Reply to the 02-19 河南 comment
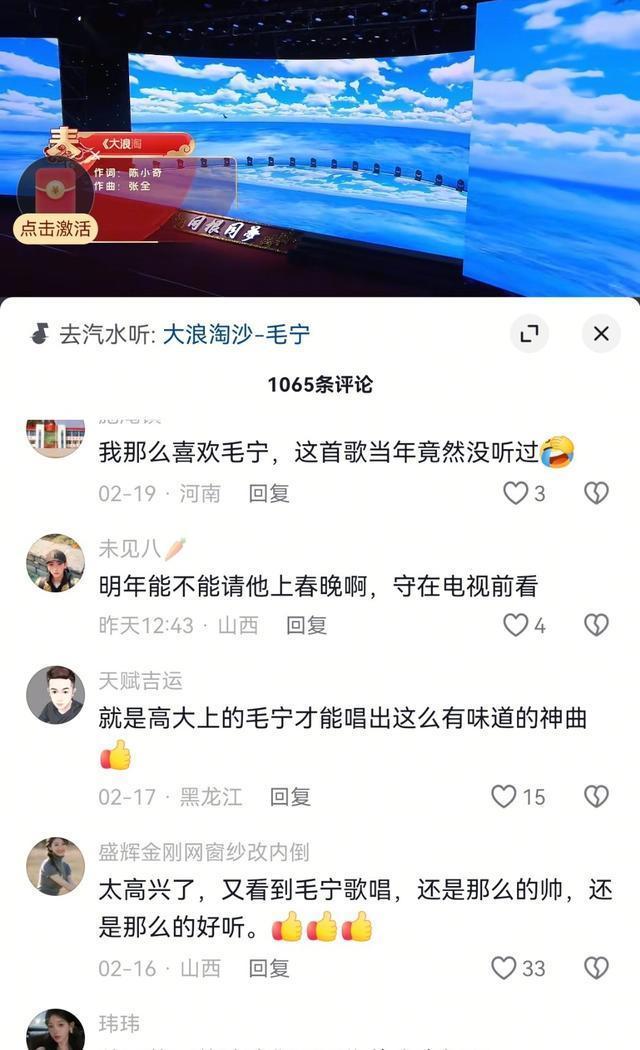 pyautogui.click(x=268, y=493)
